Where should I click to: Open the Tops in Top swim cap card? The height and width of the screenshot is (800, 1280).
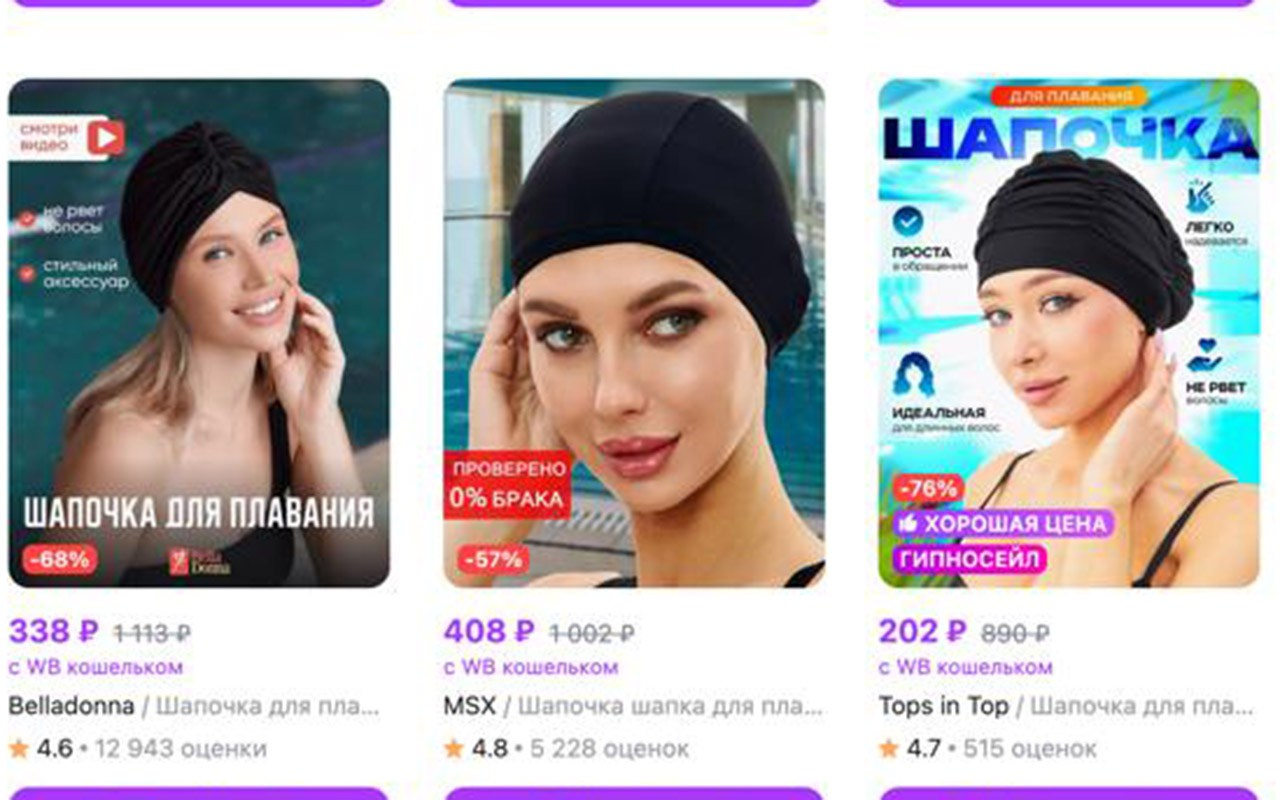(x=1068, y=333)
